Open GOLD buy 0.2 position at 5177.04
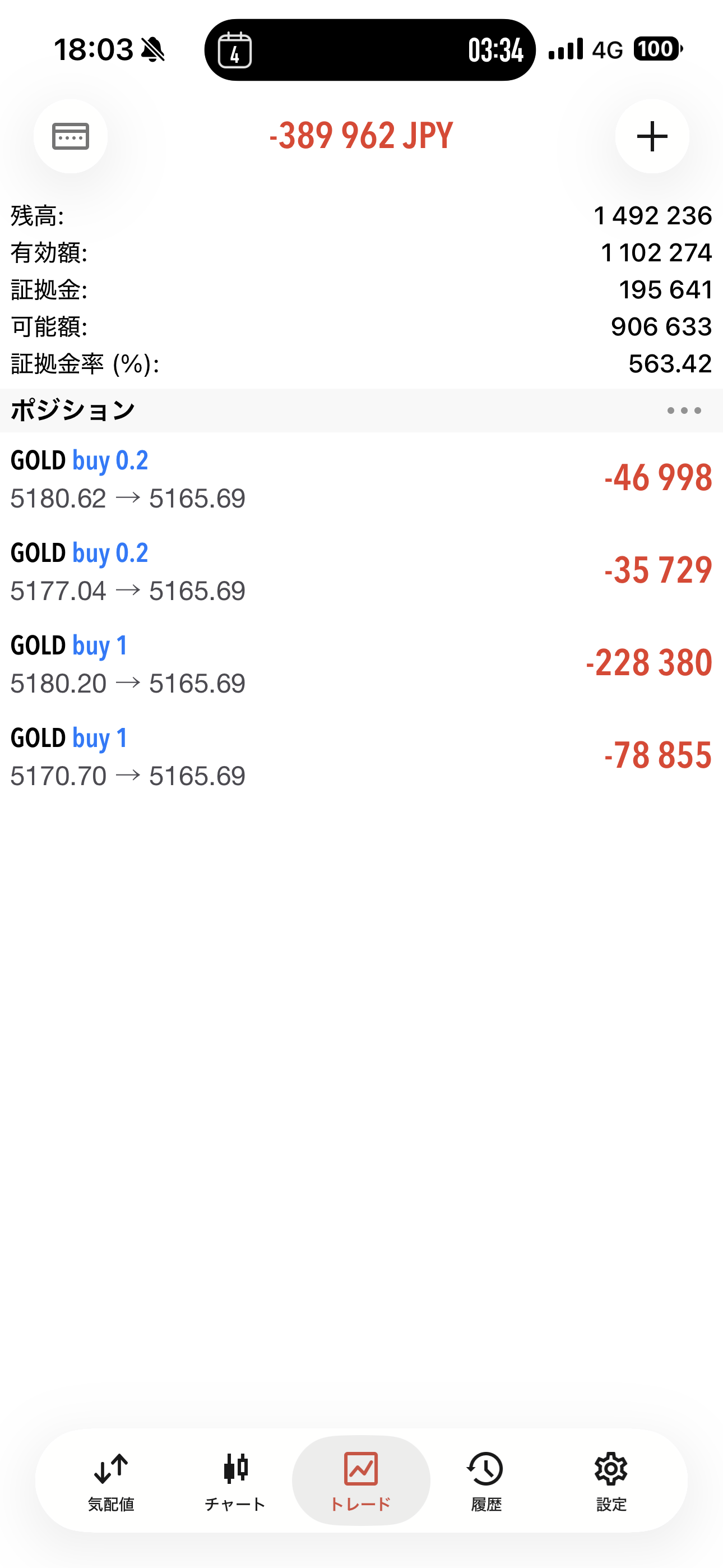The image size is (723, 1568). click(361, 571)
